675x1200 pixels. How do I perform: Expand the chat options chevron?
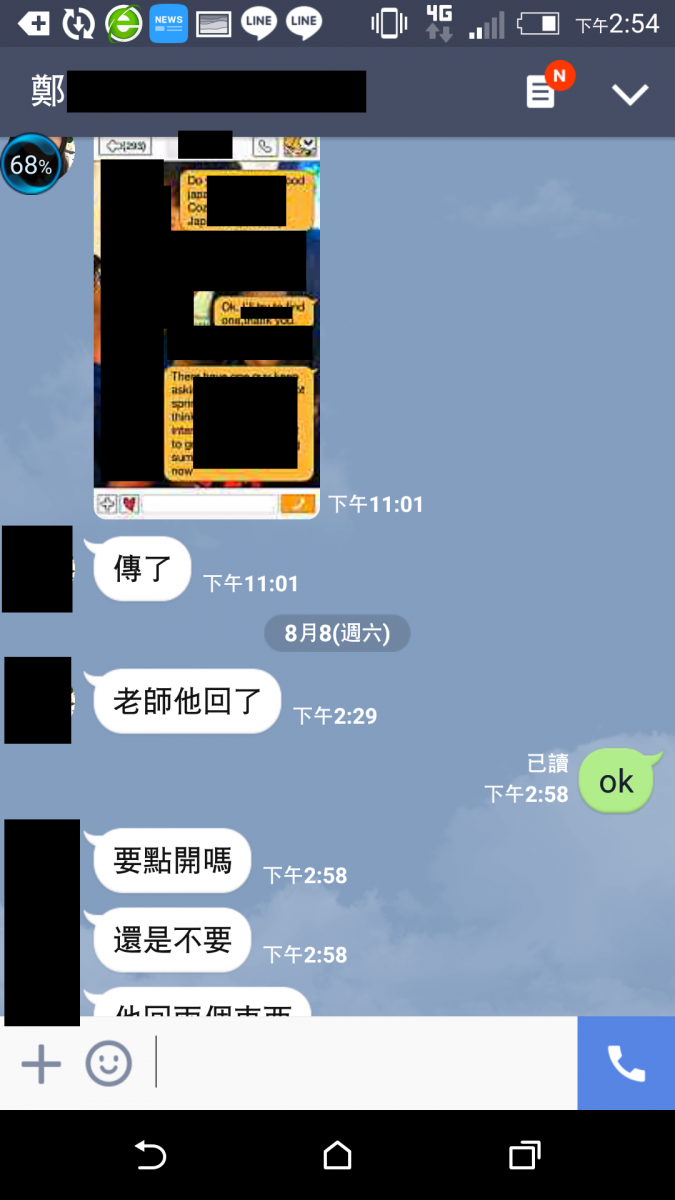(x=630, y=94)
